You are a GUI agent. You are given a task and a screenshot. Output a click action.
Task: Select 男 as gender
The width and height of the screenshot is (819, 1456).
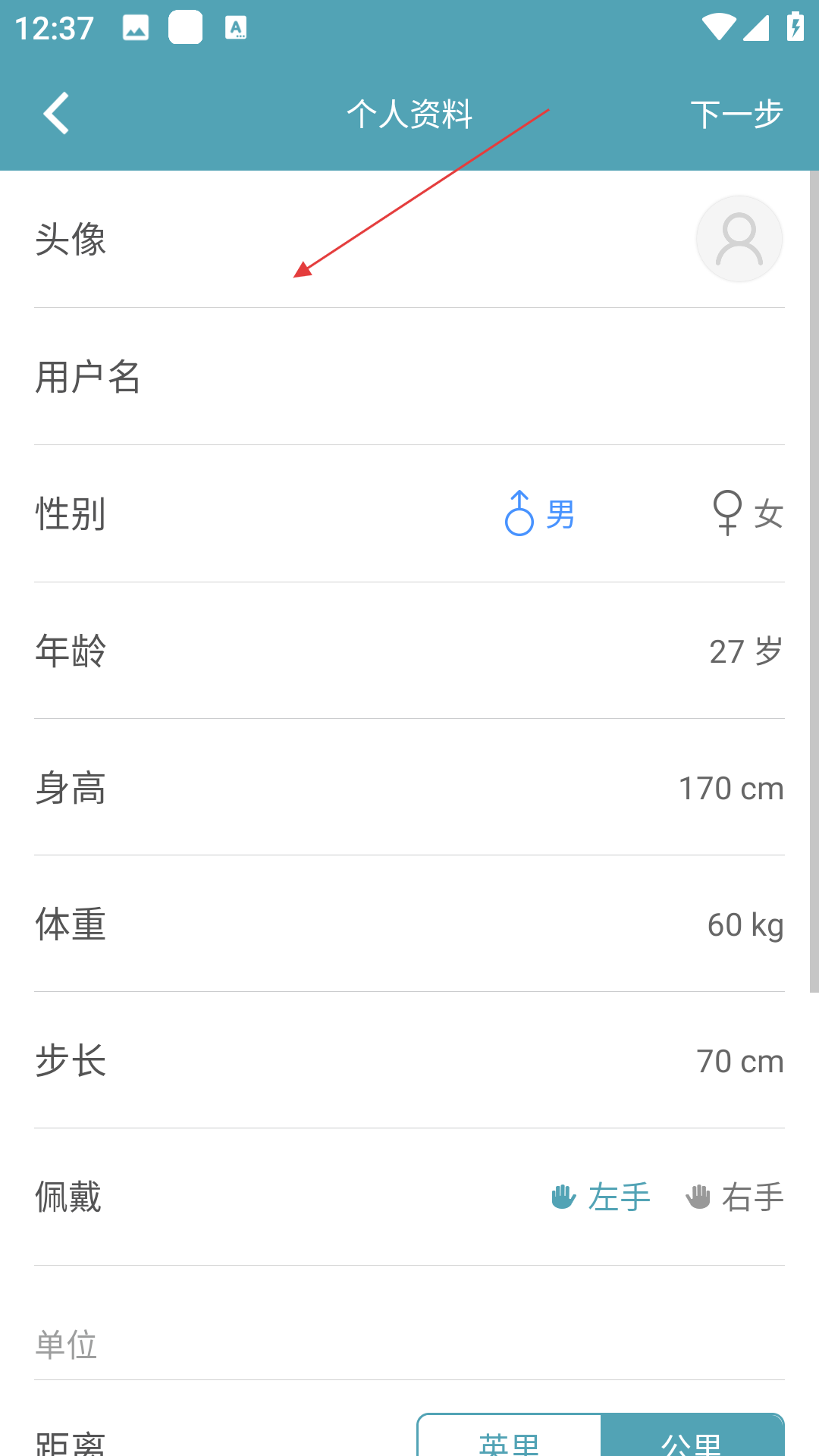pyautogui.click(x=540, y=514)
